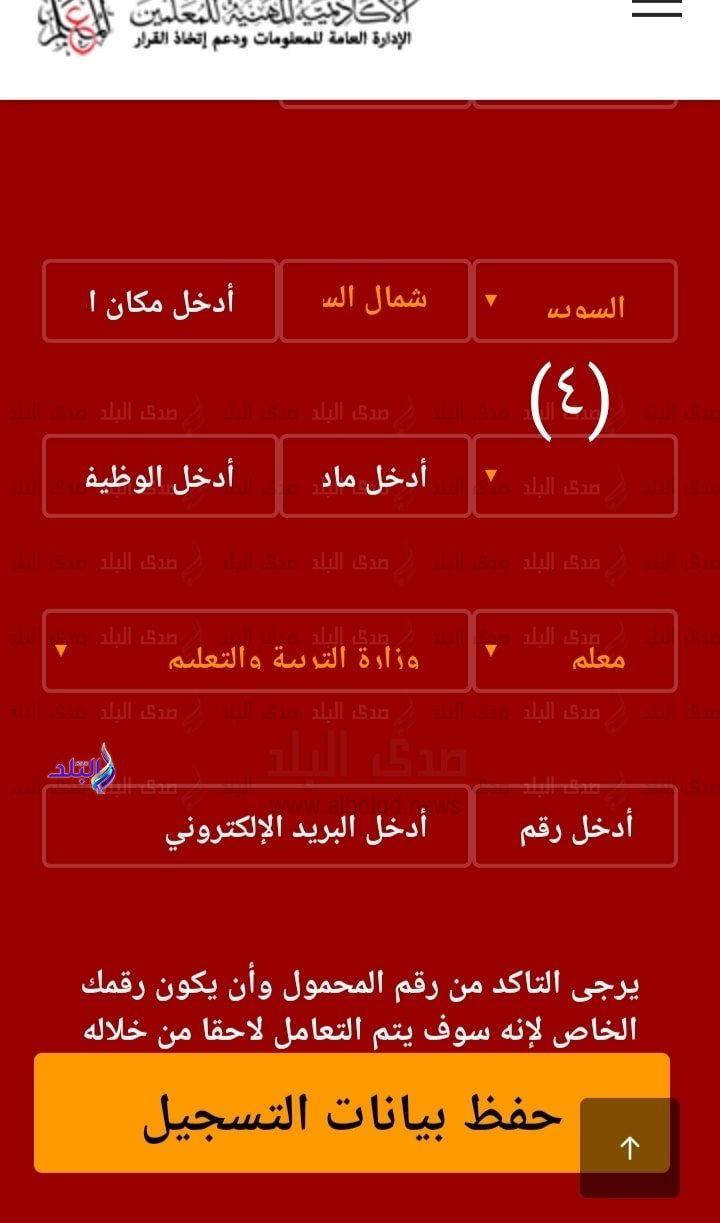This screenshot has height=1223, width=720.
Task: Open the السويس governorate dropdown
Action: pos(575,301)
